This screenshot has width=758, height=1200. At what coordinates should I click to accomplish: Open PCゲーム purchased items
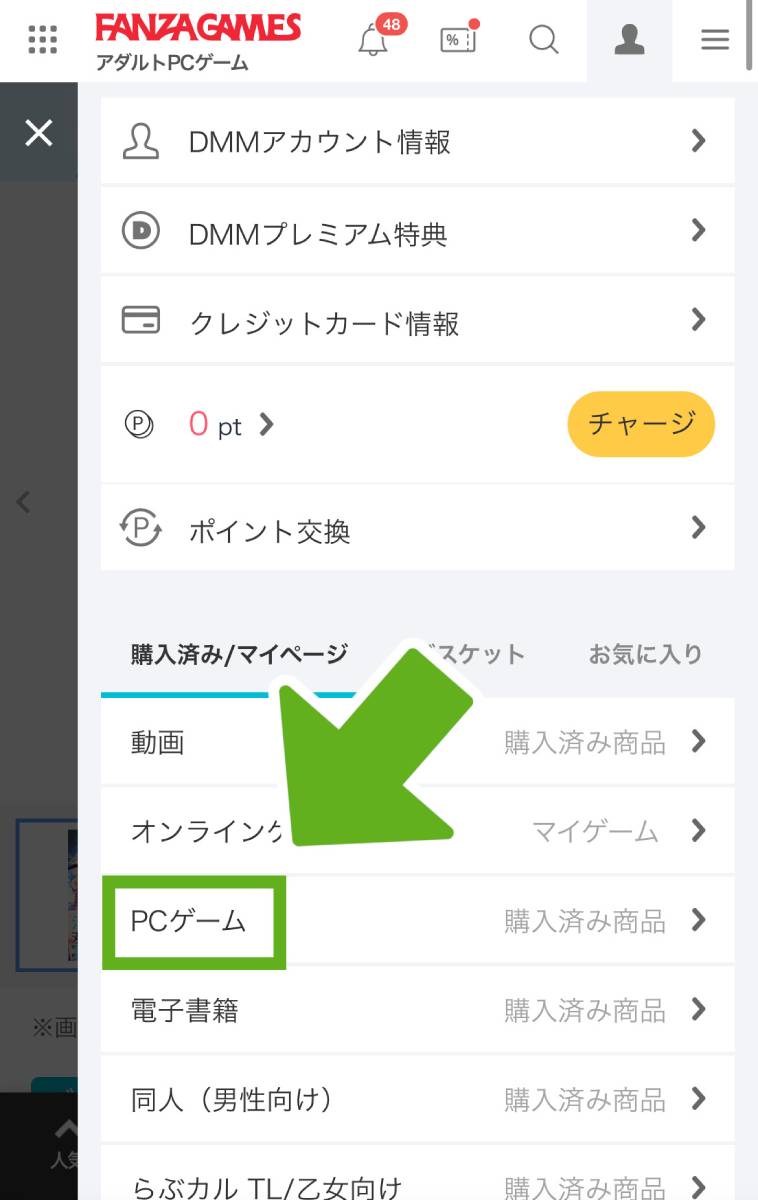point(417,921)
